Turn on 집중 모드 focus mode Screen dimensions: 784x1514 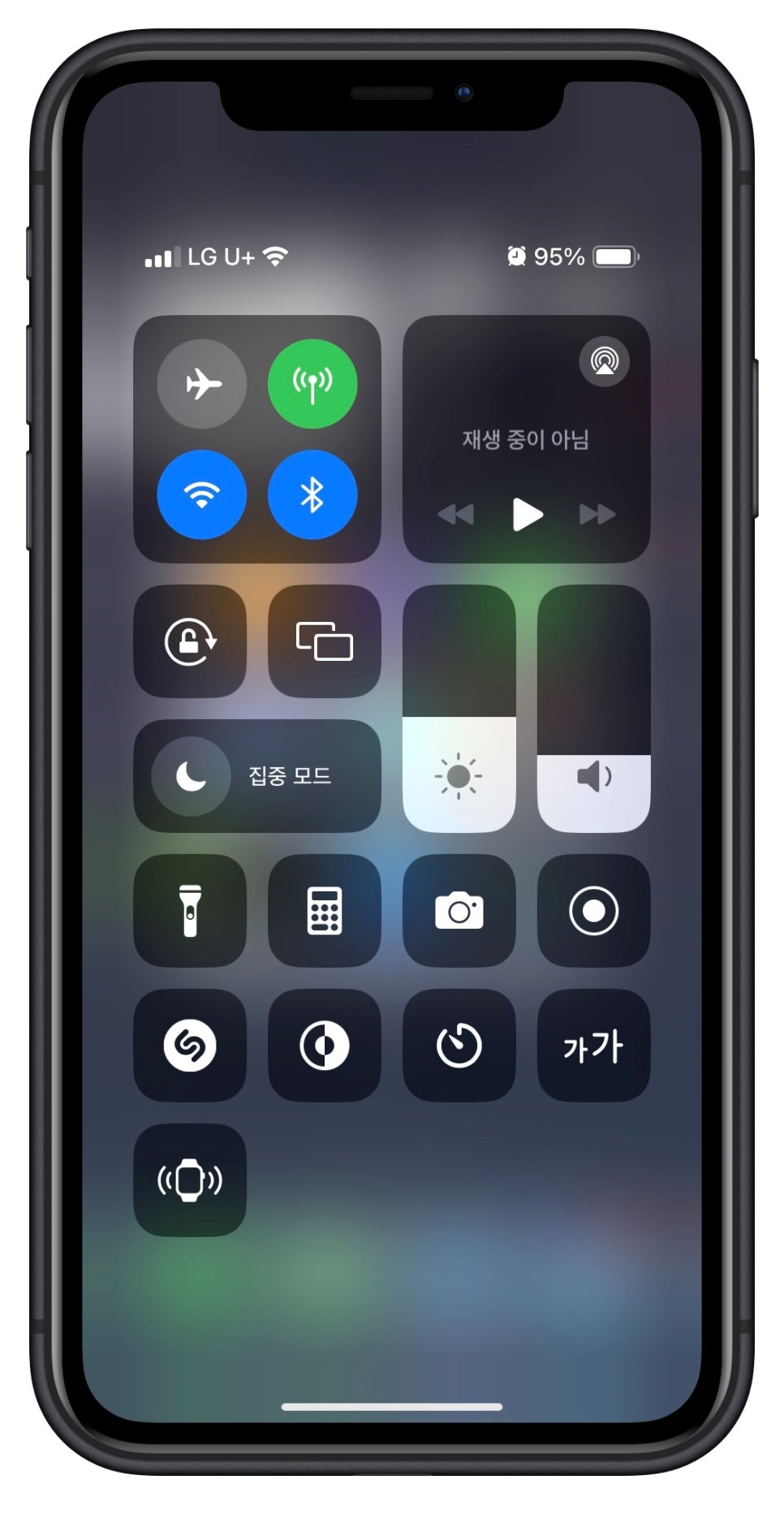(257, 776)
